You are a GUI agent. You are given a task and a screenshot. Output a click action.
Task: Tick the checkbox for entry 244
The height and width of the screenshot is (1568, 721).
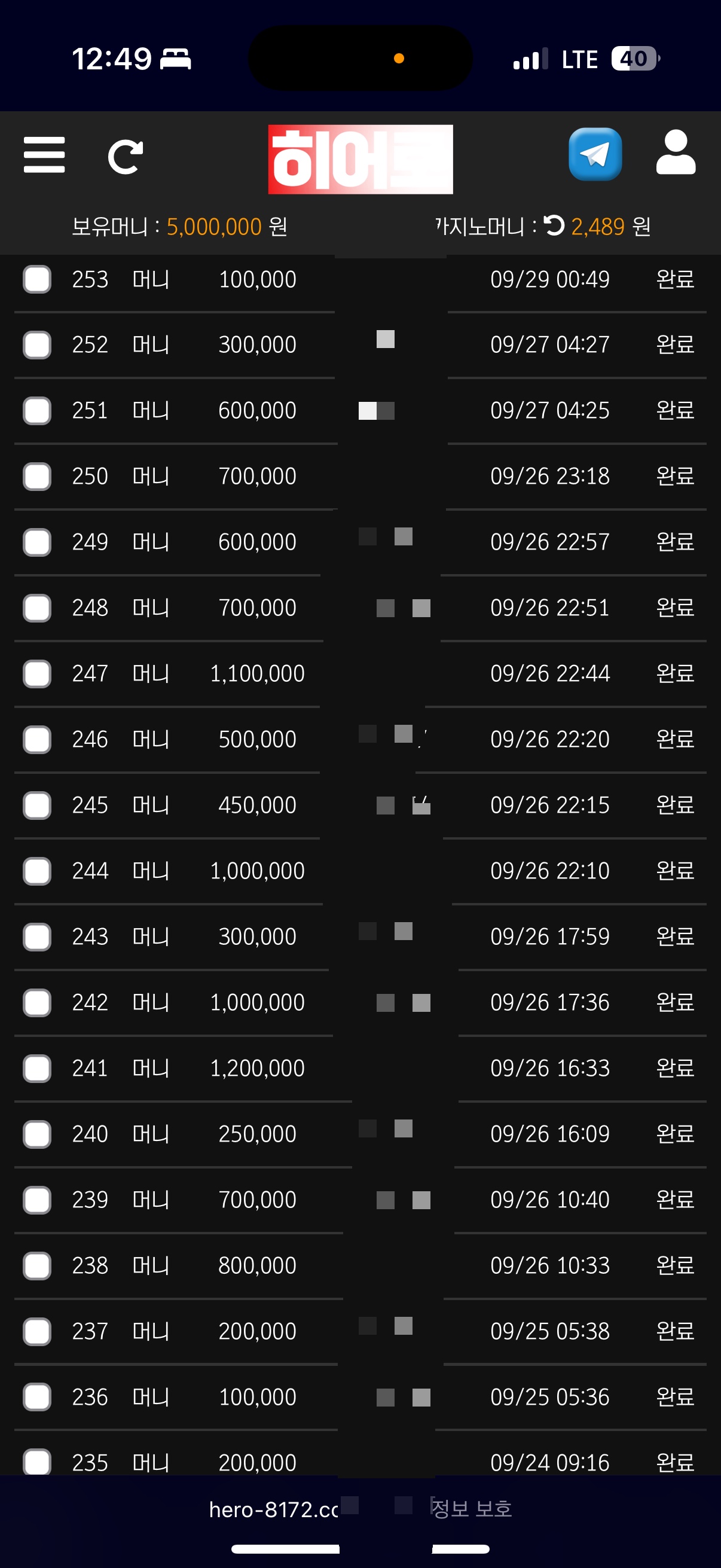pyautogui.click(x=37, y=871)
